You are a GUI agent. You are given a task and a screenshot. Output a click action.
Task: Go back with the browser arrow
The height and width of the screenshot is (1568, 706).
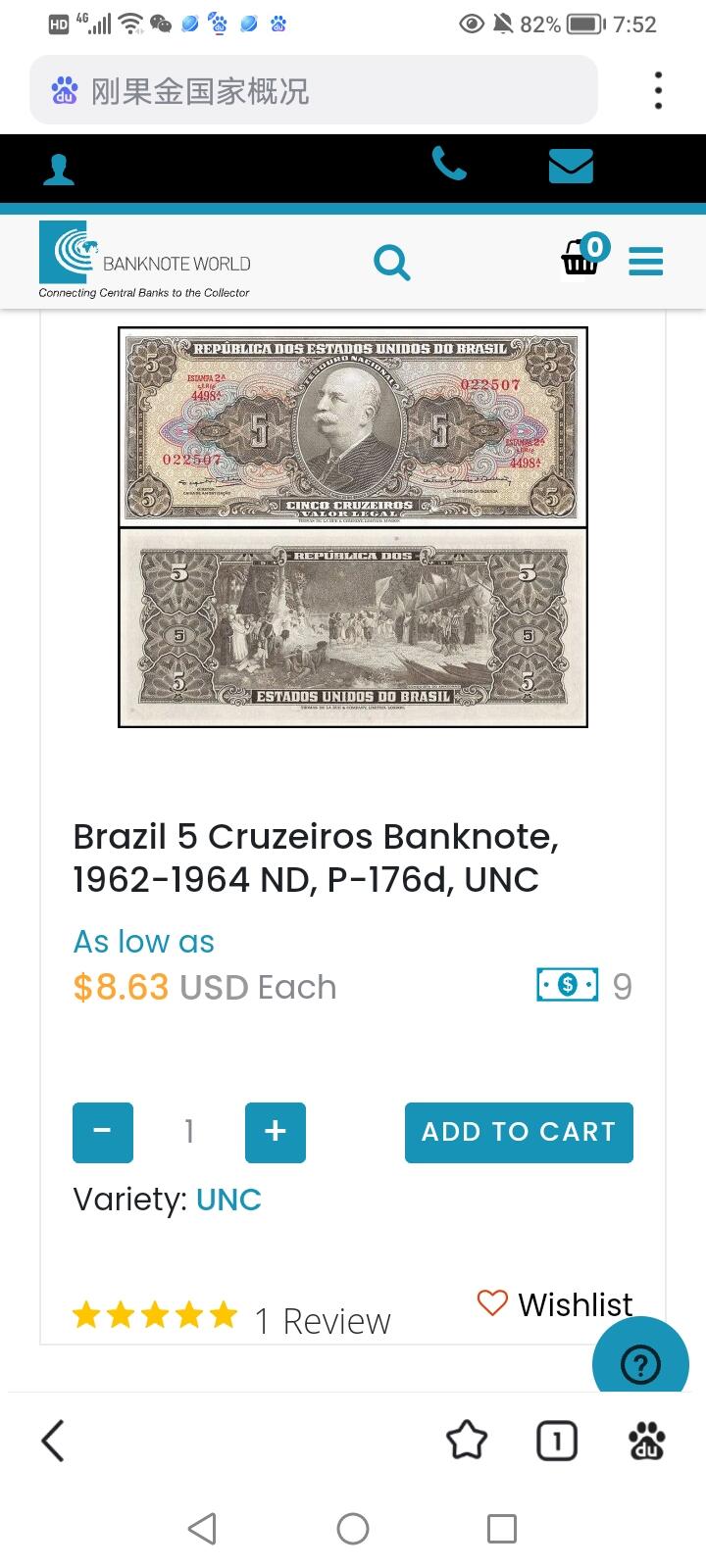(53, 1441)
